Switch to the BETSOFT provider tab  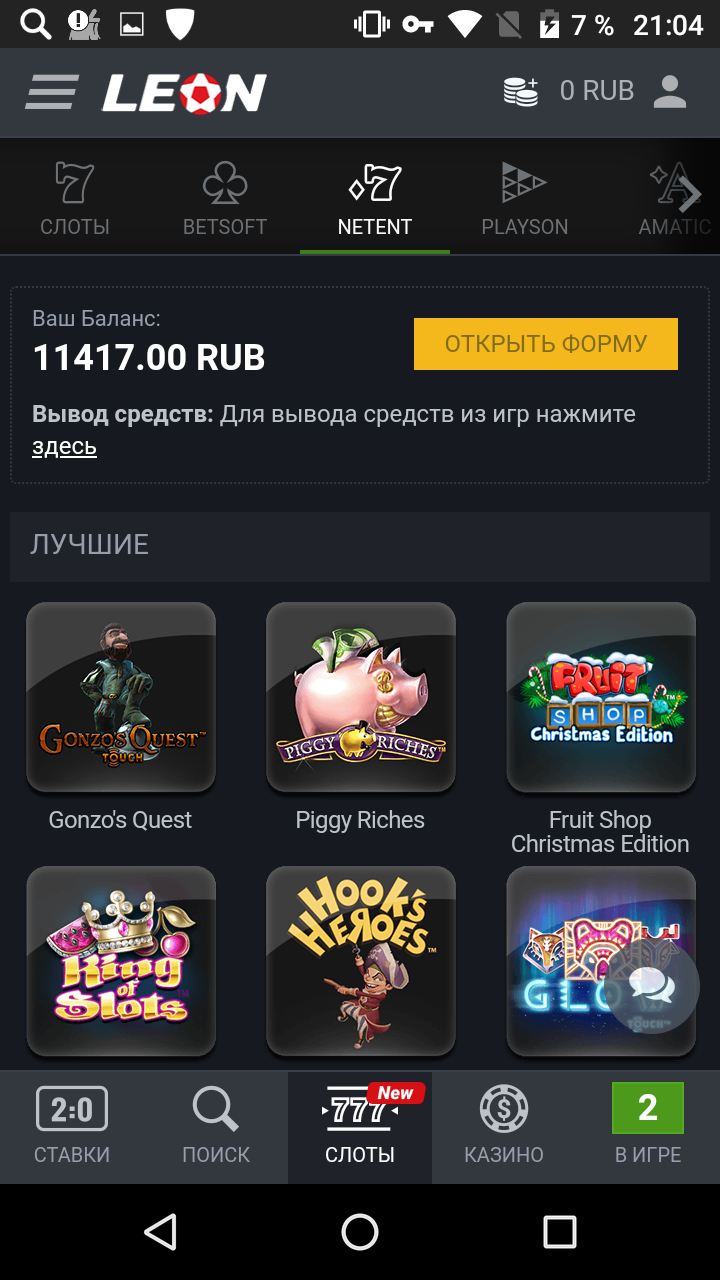[224, 196]
